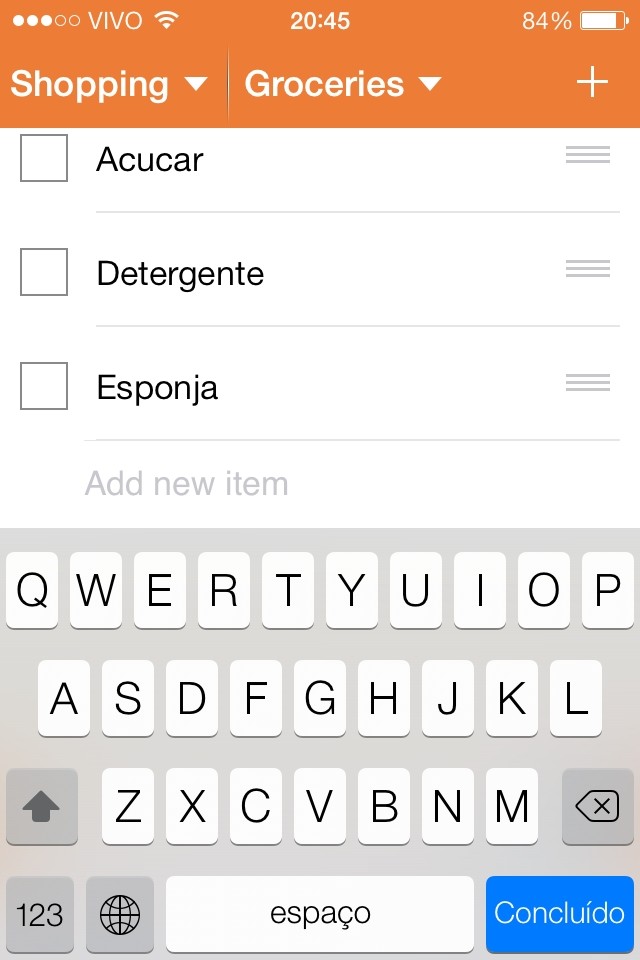The width and height of the screenshot is (640, 960).
Task: Expand the Groceries list dropdown
Action: [342, 84]
